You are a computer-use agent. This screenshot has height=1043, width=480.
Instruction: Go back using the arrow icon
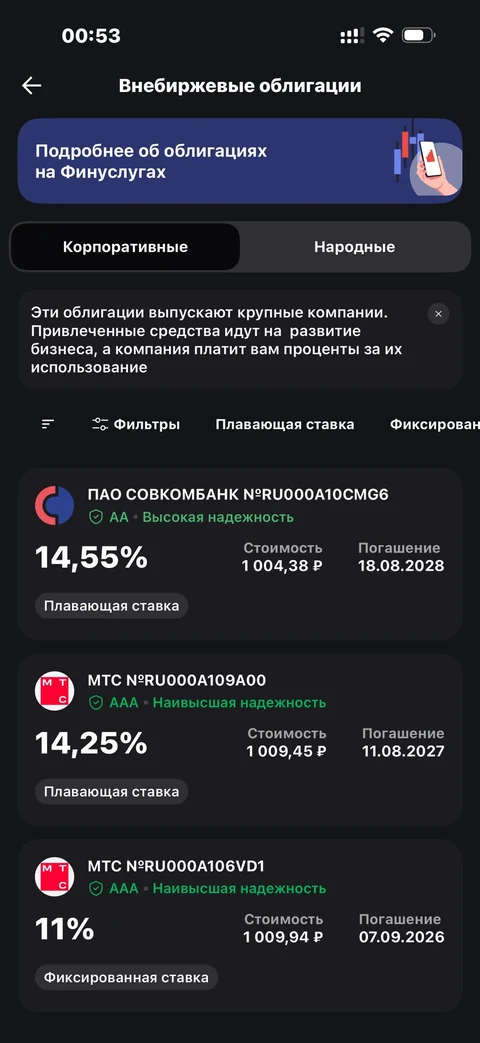(x=31, y=86)
